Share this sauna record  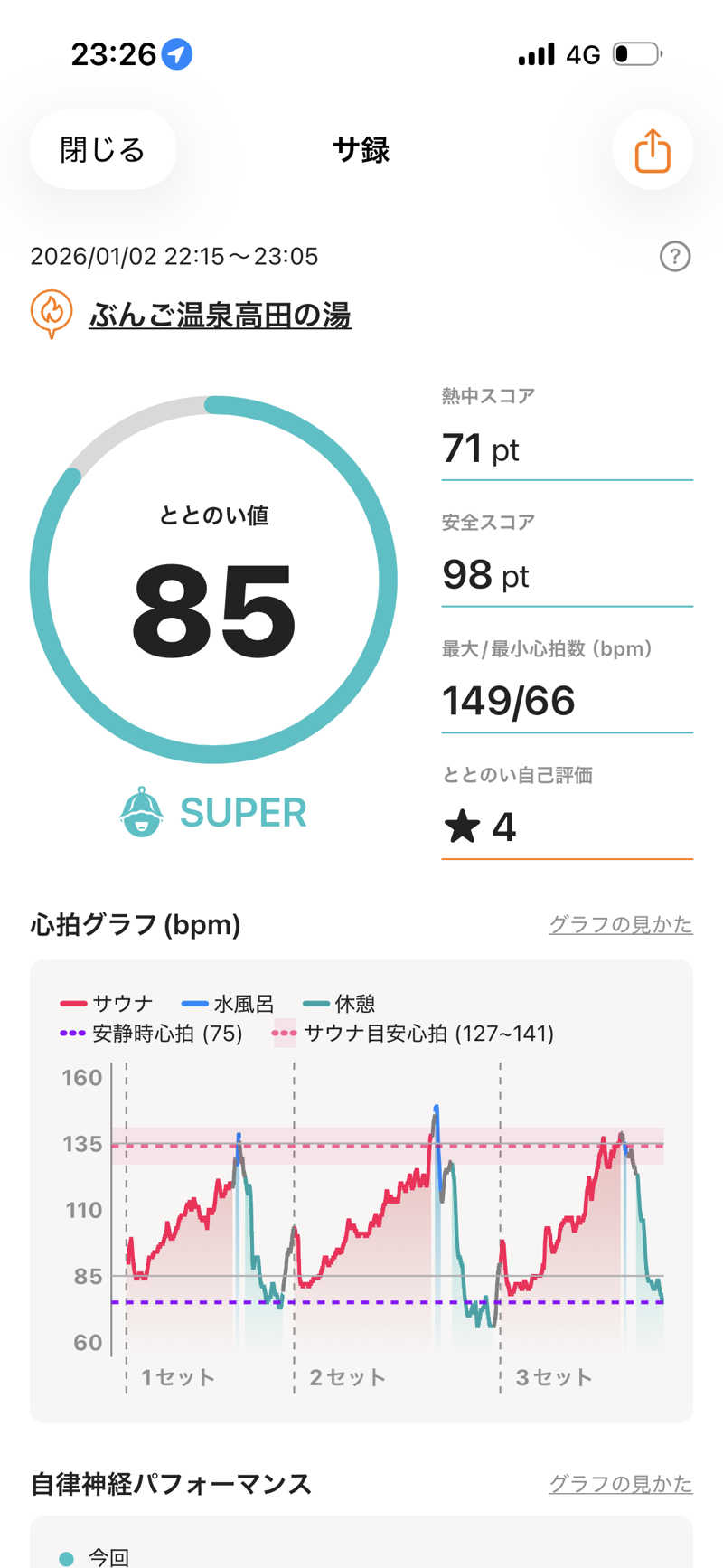coord(652,150)
